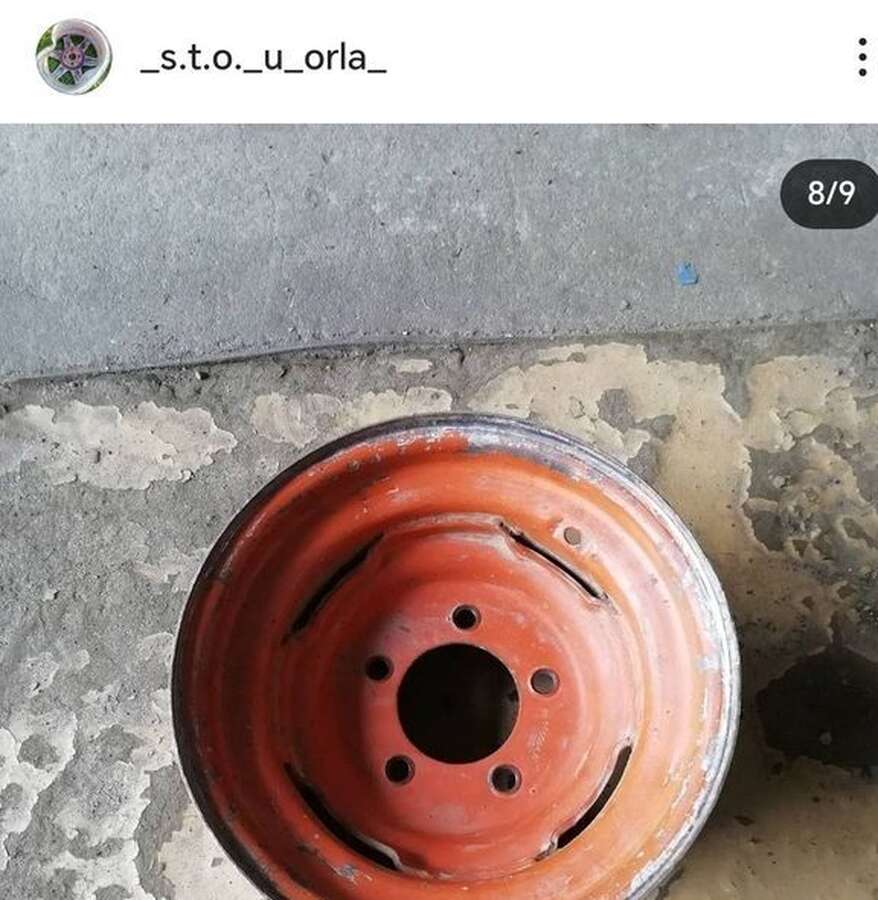Open the _s.t.o._u_orla_ profile picture
Image resolution: width=878 pixels, height=900 pixels.
(x=73, y=57)
